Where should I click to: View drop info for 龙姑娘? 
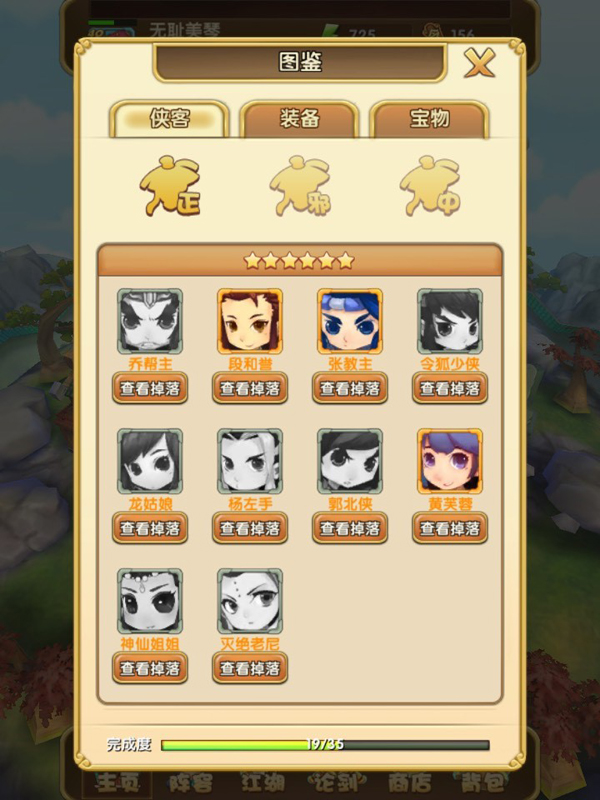[150, 528]
